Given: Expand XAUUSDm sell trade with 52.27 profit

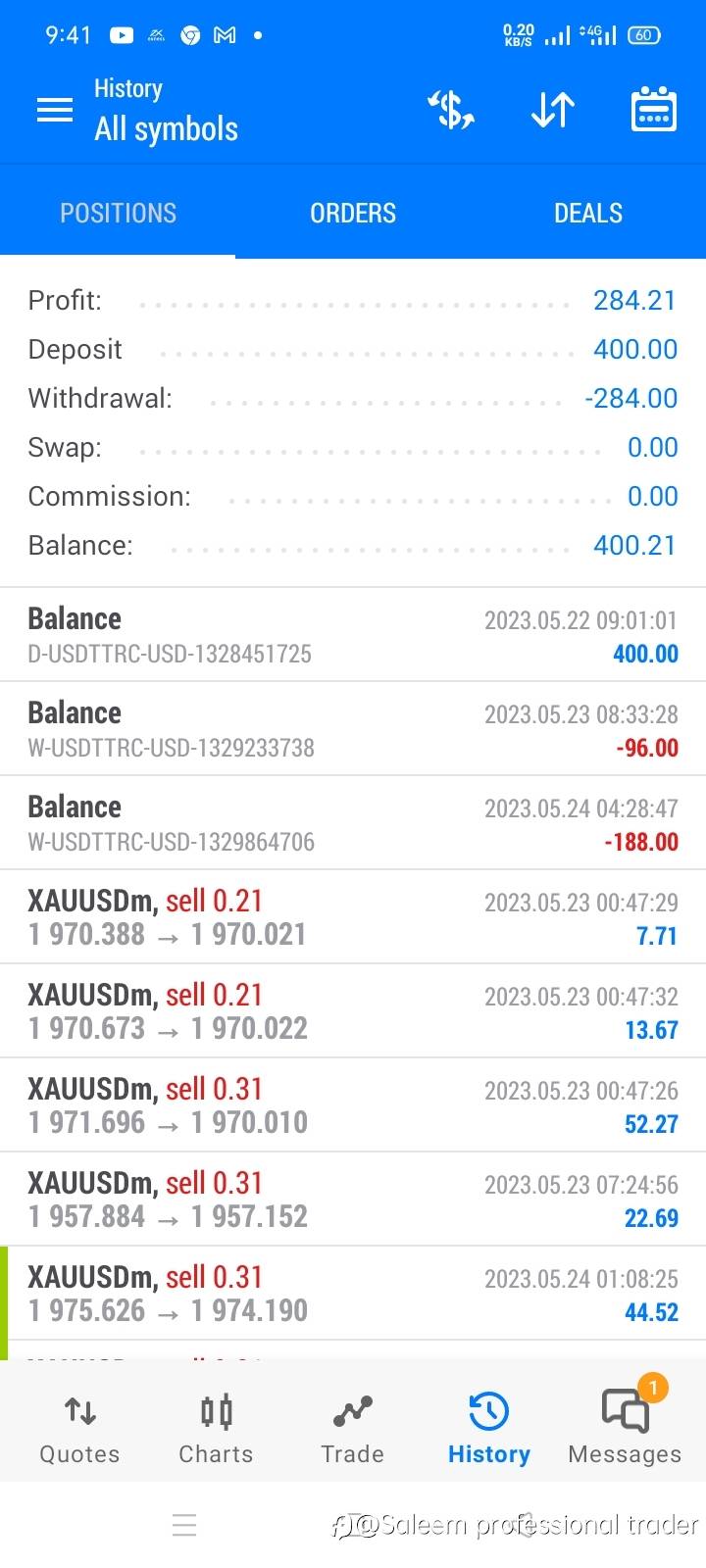Looking at the screenshot, I should pos(353,1105).
